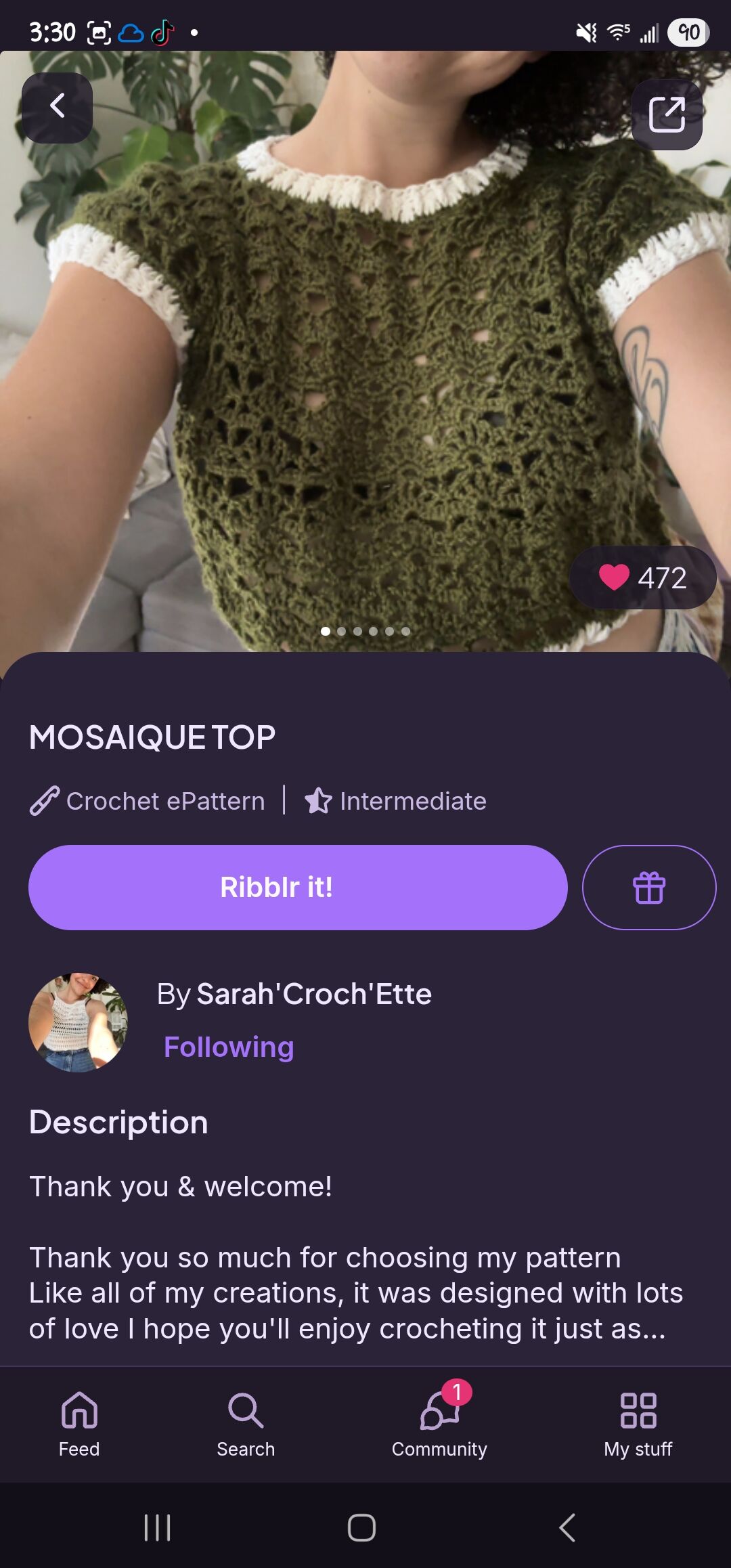Open Sarah'Croch'Ette's profile picture
The width and height of the screenshot is (731, 1568).
pos(79,1022)
